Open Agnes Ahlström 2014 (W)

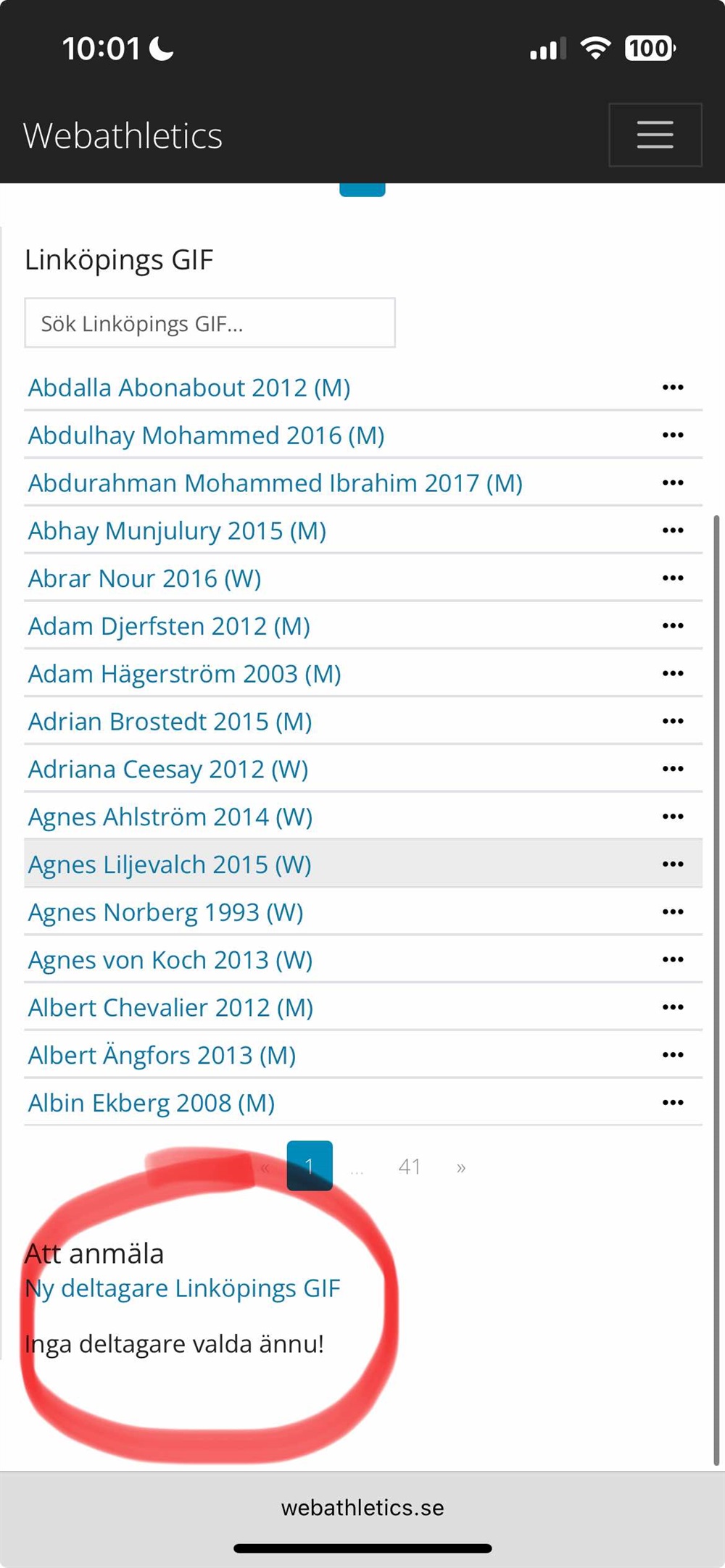click(170, 817)
